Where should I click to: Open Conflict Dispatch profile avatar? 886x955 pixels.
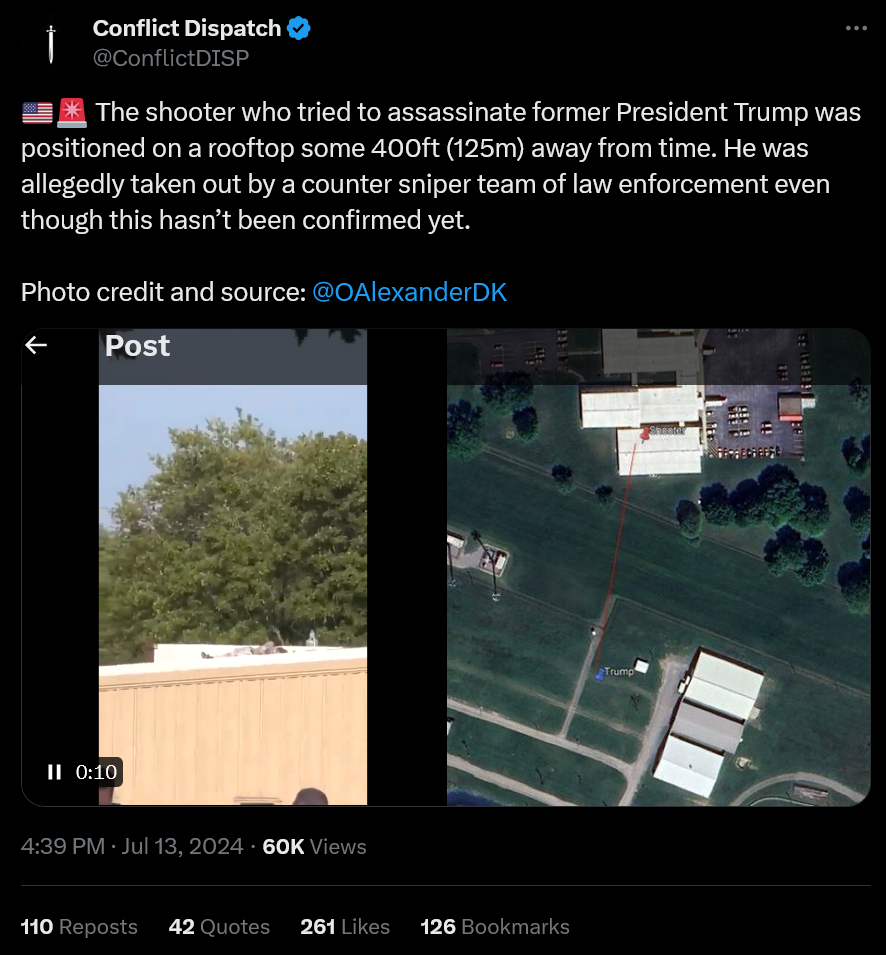click(50, 42)
